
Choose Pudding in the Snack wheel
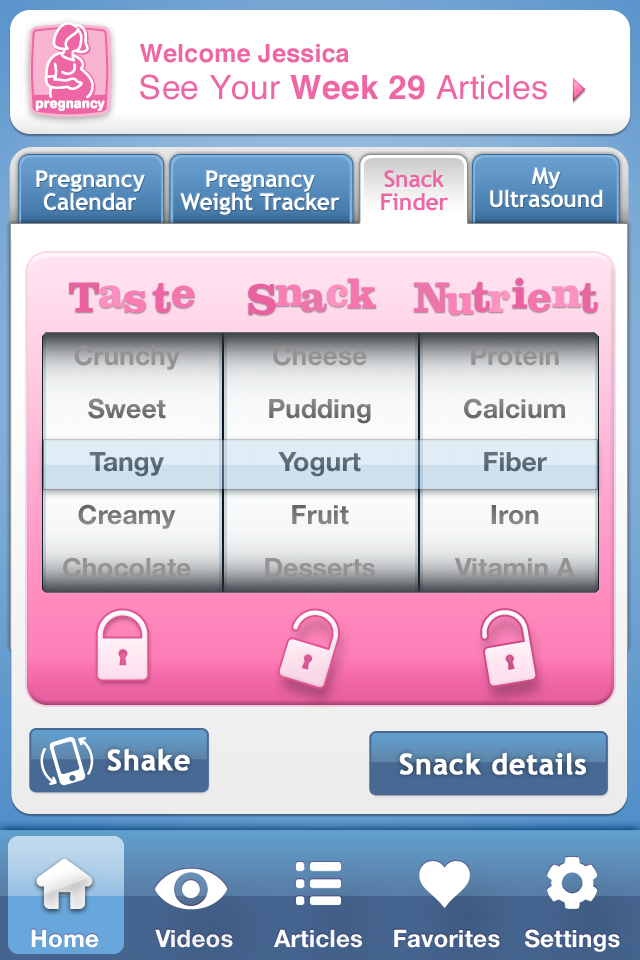pos(320,409)
